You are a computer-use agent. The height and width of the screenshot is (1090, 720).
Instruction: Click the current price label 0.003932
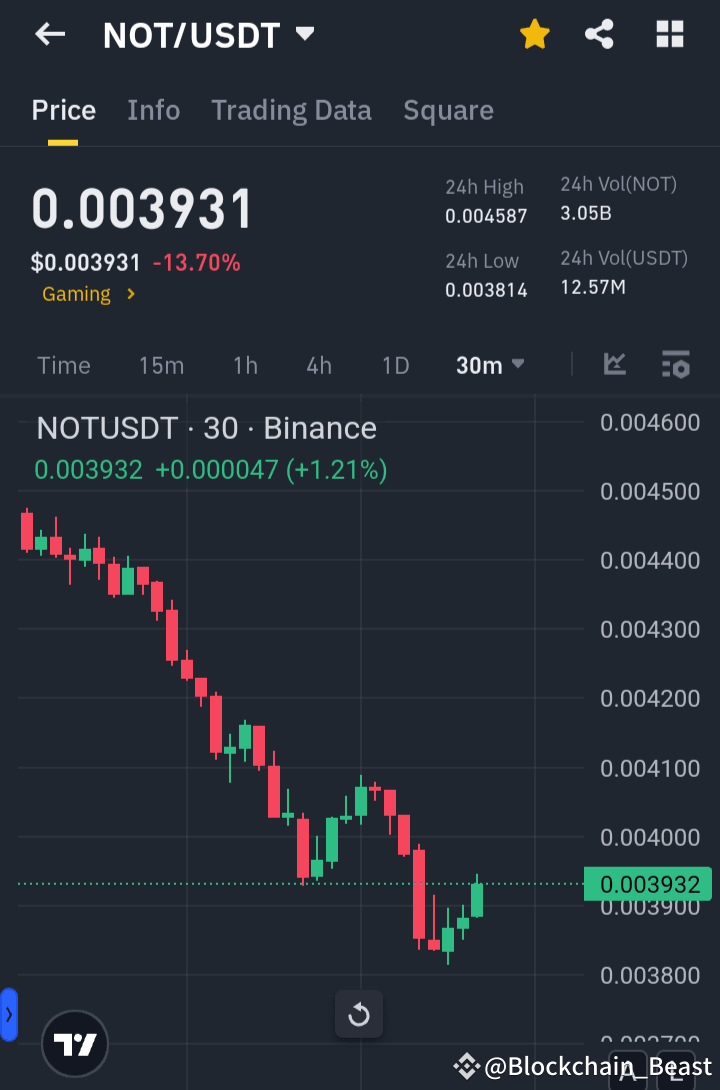pyautogui.click(x=647, y=884)
